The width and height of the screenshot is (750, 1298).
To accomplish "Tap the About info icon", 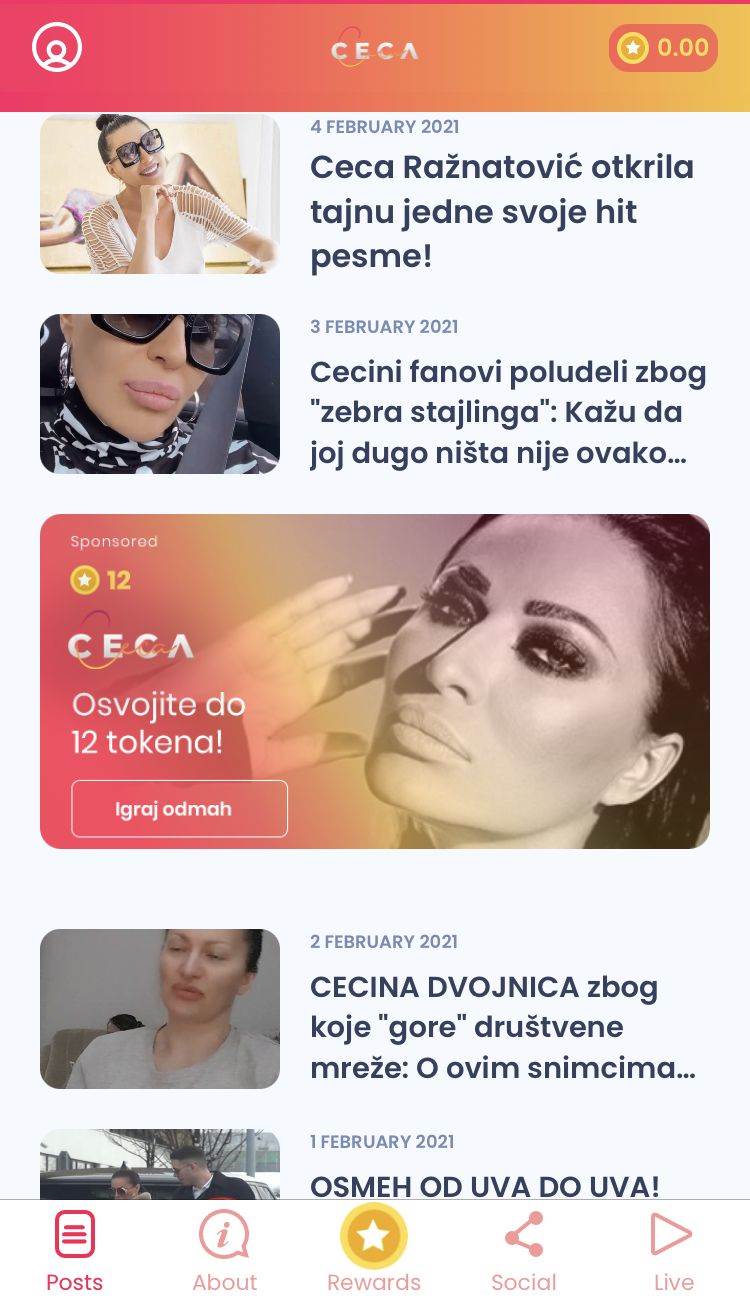I will click(x=224, y=1237).
